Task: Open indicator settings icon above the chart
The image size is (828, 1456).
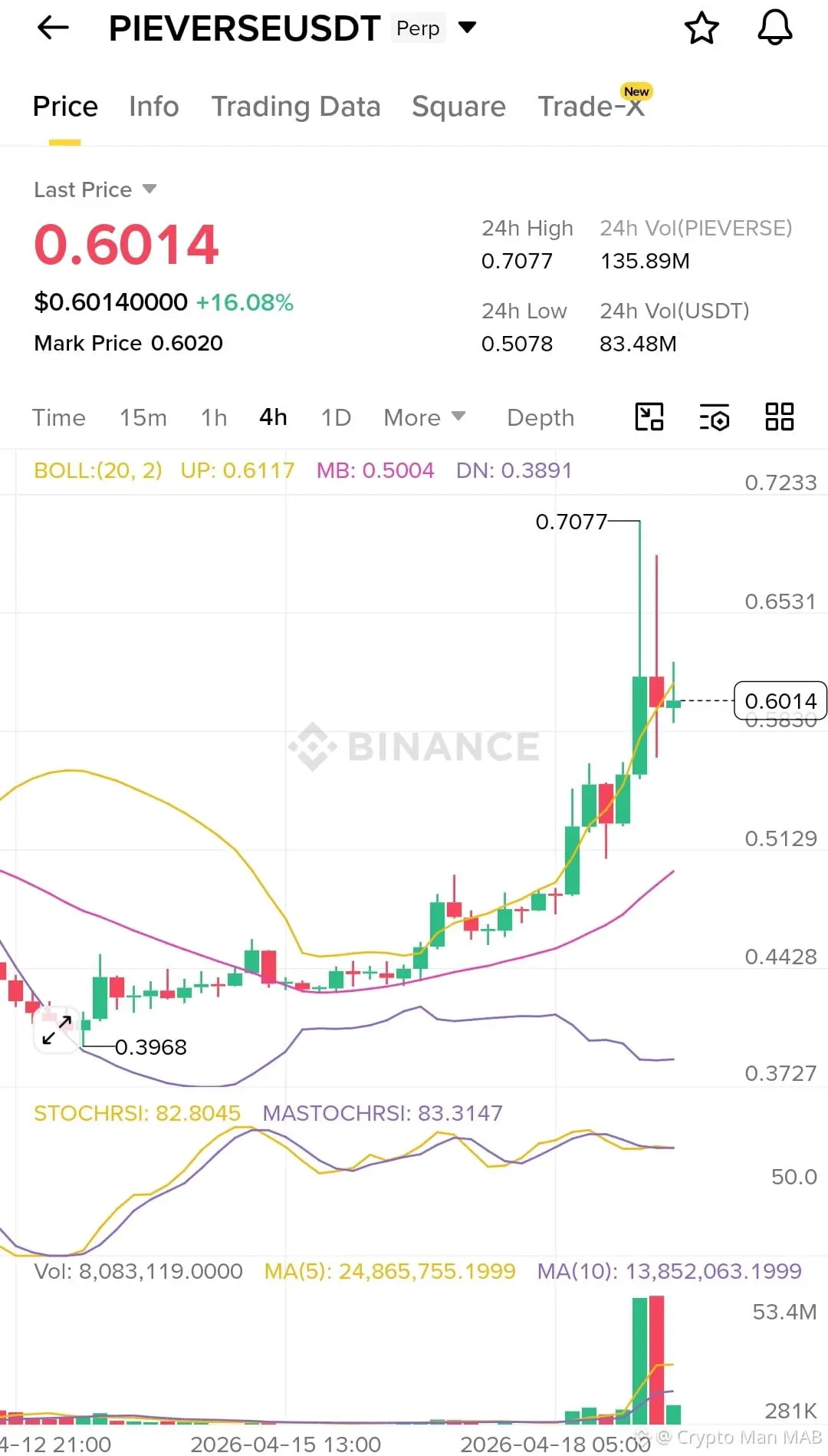Action: [714, 417]
